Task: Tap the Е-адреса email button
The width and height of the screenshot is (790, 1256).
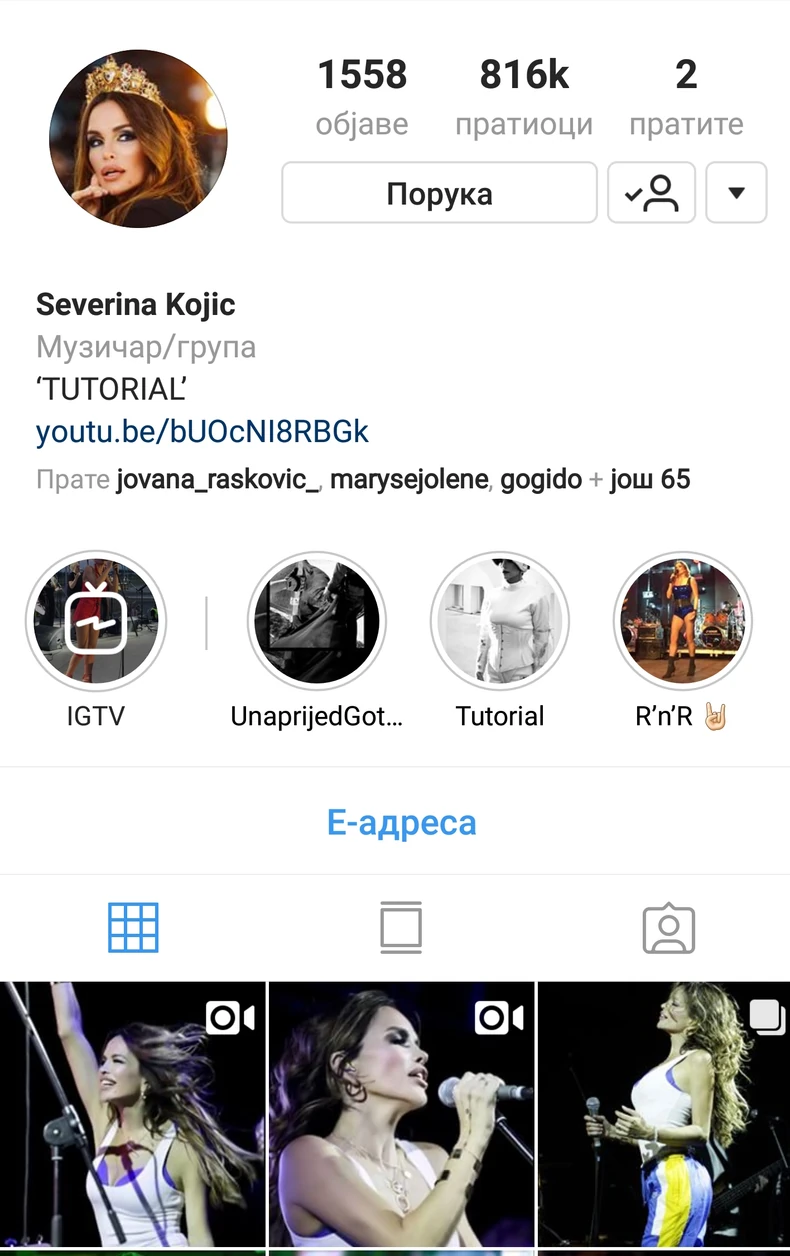Action: click(x=401, y=822)
